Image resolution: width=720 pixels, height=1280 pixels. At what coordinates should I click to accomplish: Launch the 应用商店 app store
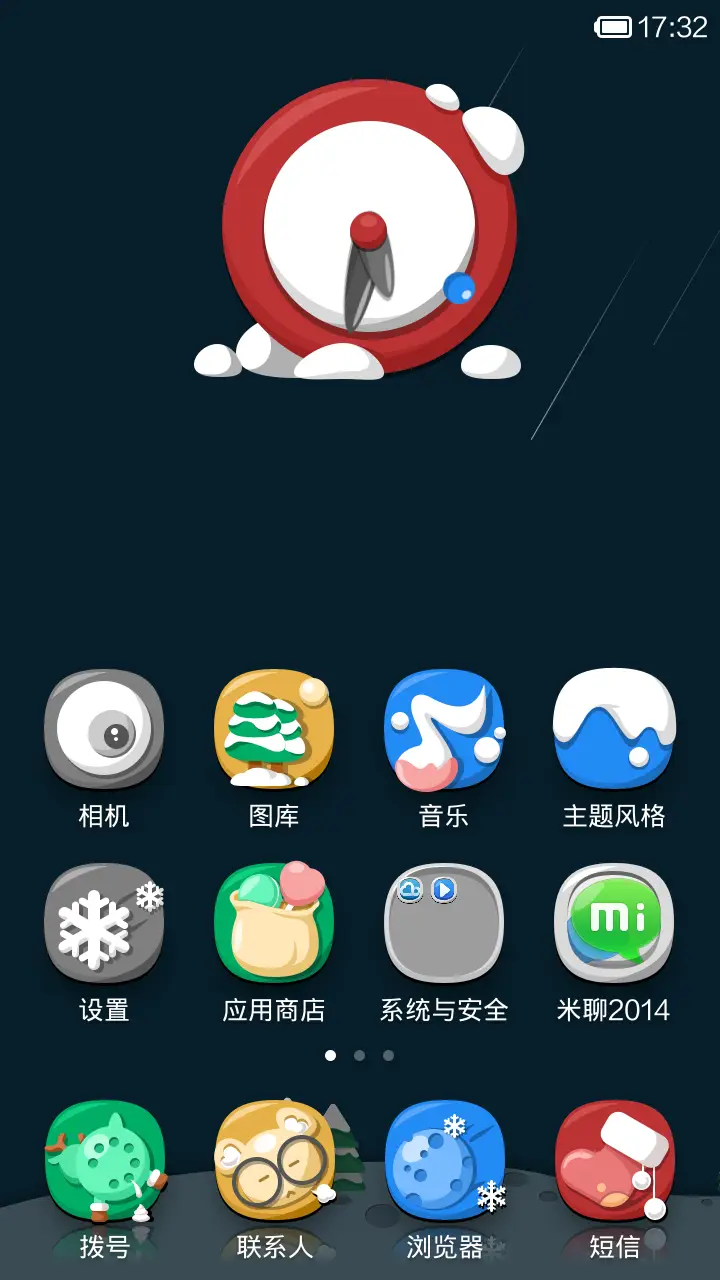pyautogui.click(x=274, y=924)
